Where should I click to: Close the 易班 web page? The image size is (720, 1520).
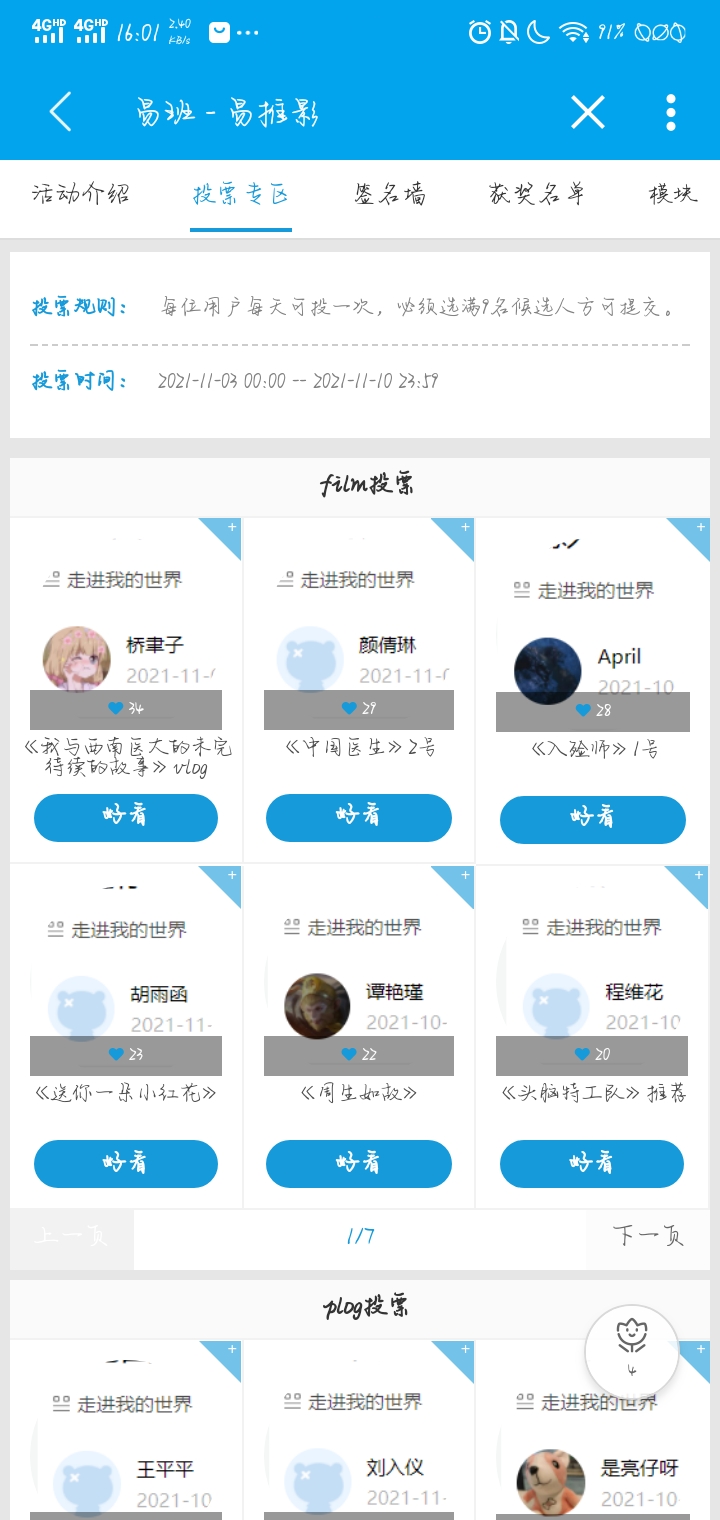click(588, 112)
